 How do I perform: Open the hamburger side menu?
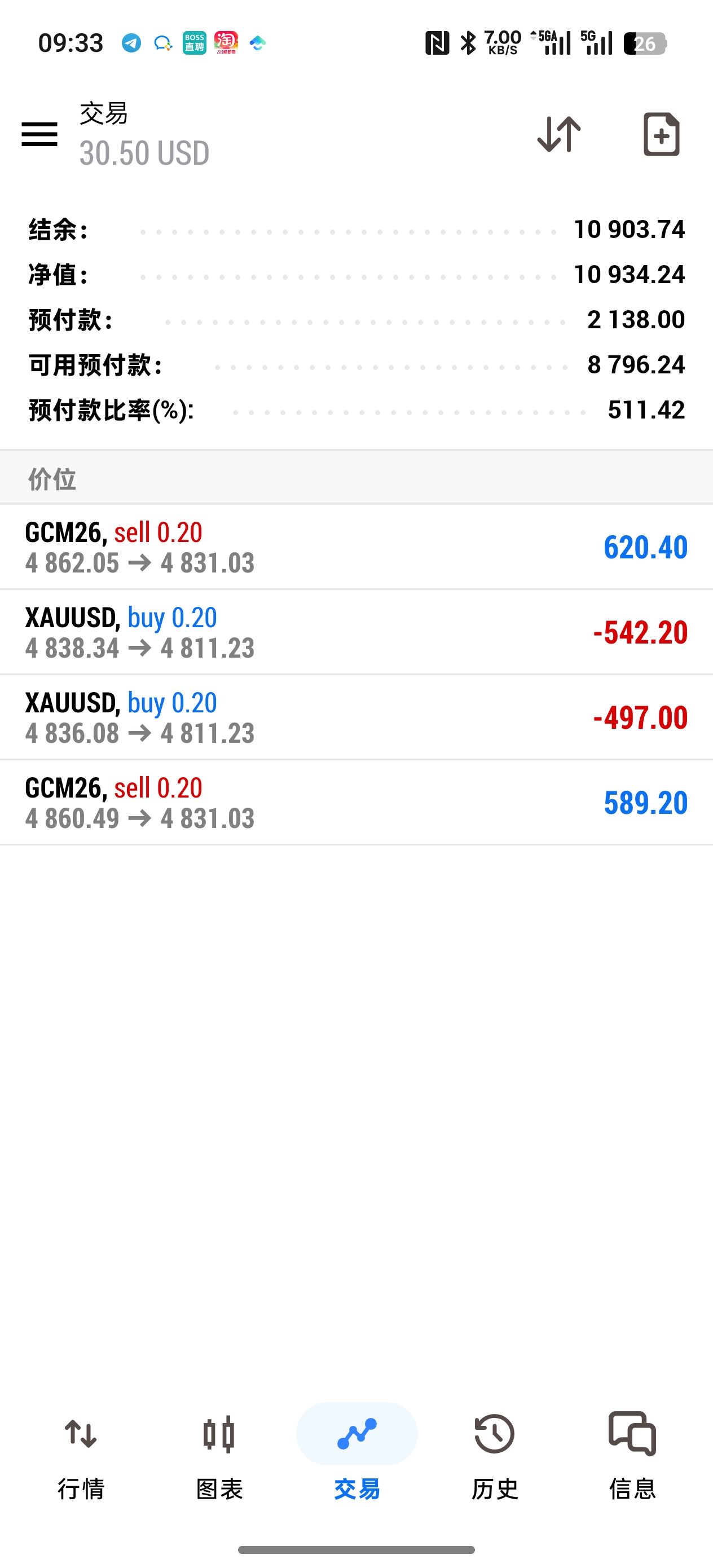pyautogui.click(x=38, y=134)
